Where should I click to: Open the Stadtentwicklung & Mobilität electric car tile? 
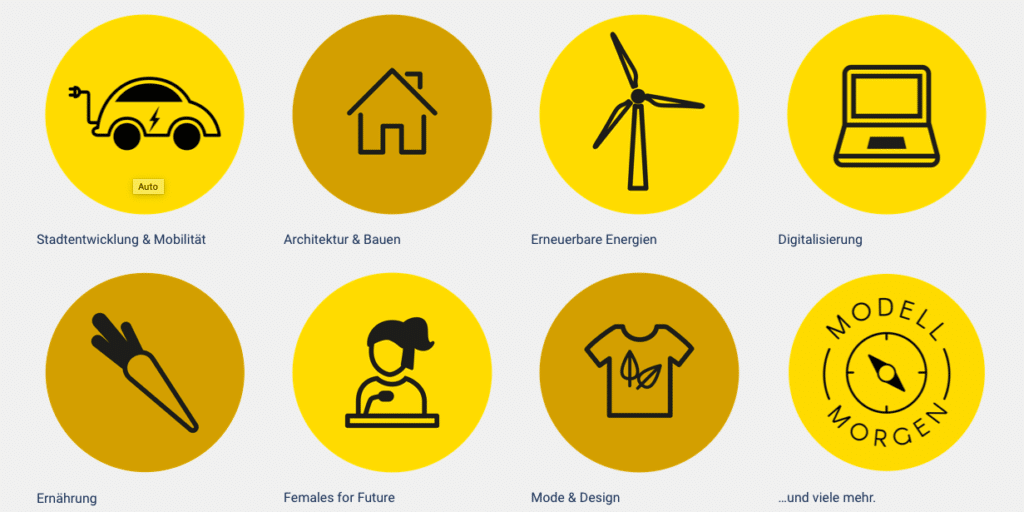click(x=145, y=115)
